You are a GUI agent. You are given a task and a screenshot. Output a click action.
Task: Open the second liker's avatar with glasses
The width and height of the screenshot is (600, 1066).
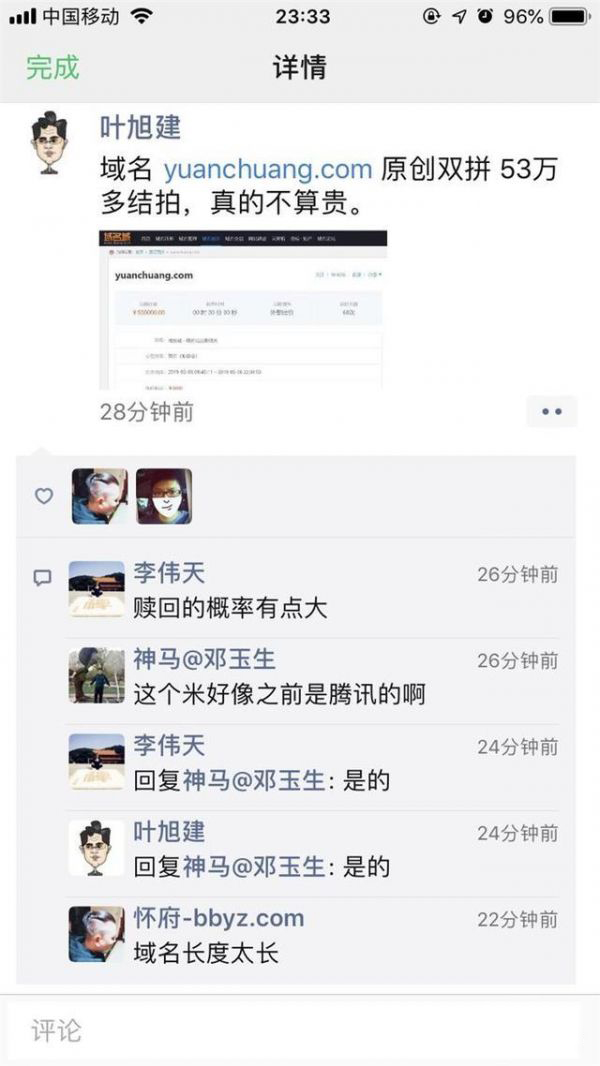pyautogui.click(x=164, y=496)
